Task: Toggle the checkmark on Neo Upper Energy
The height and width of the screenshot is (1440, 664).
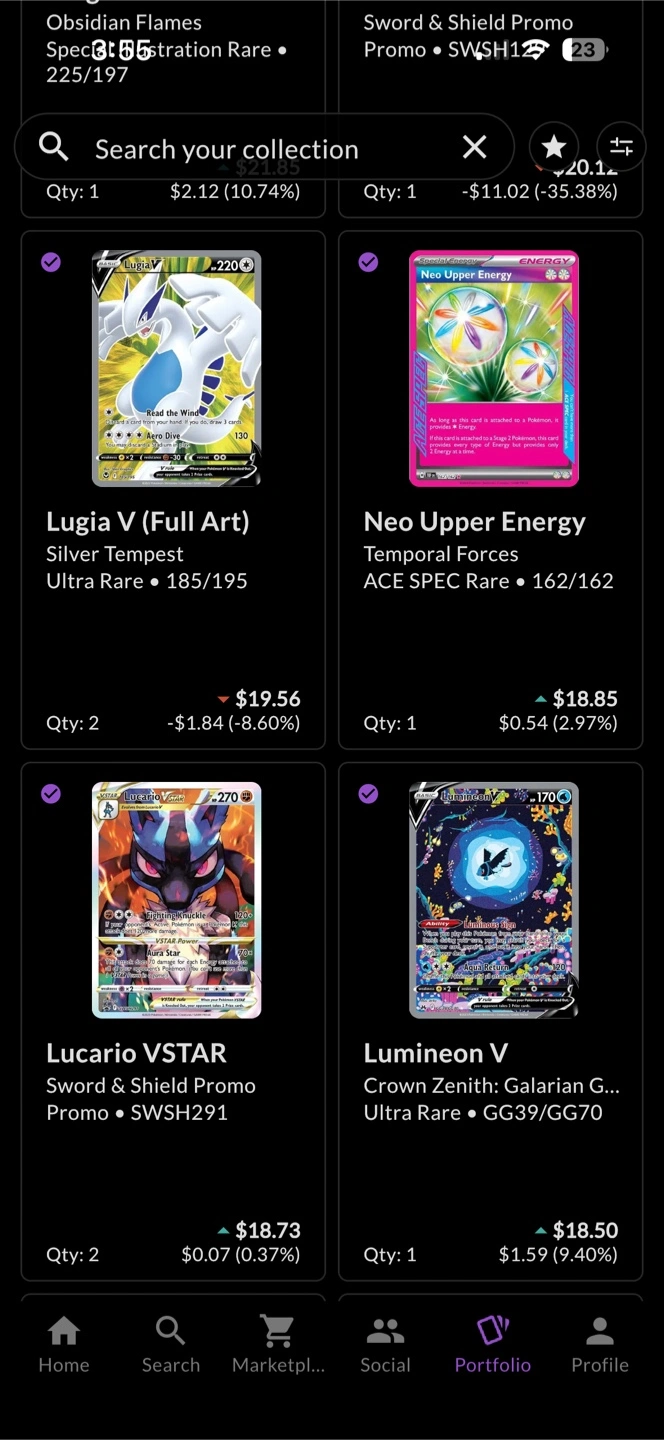Action: click(368, 262)
